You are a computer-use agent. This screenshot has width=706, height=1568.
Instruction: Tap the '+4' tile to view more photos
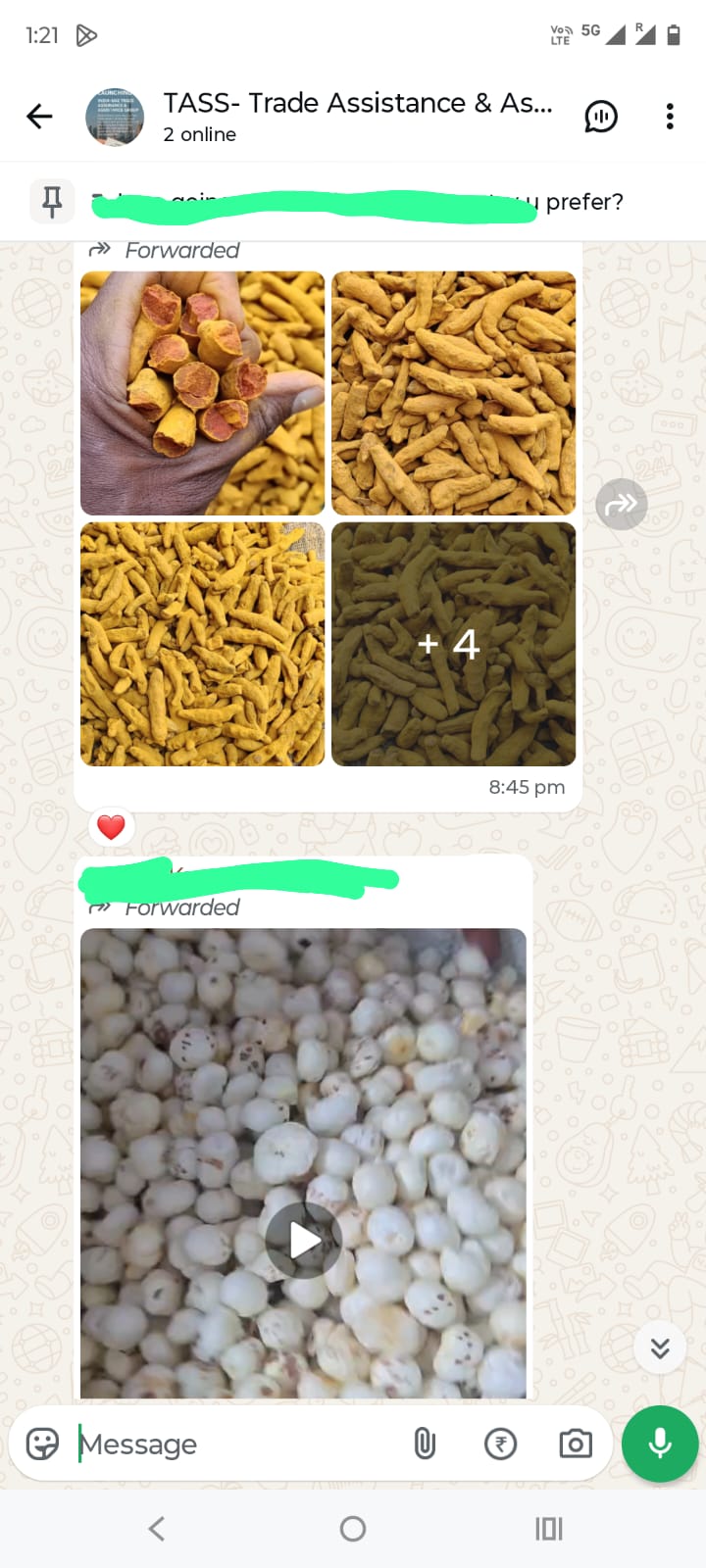[453, 644]
